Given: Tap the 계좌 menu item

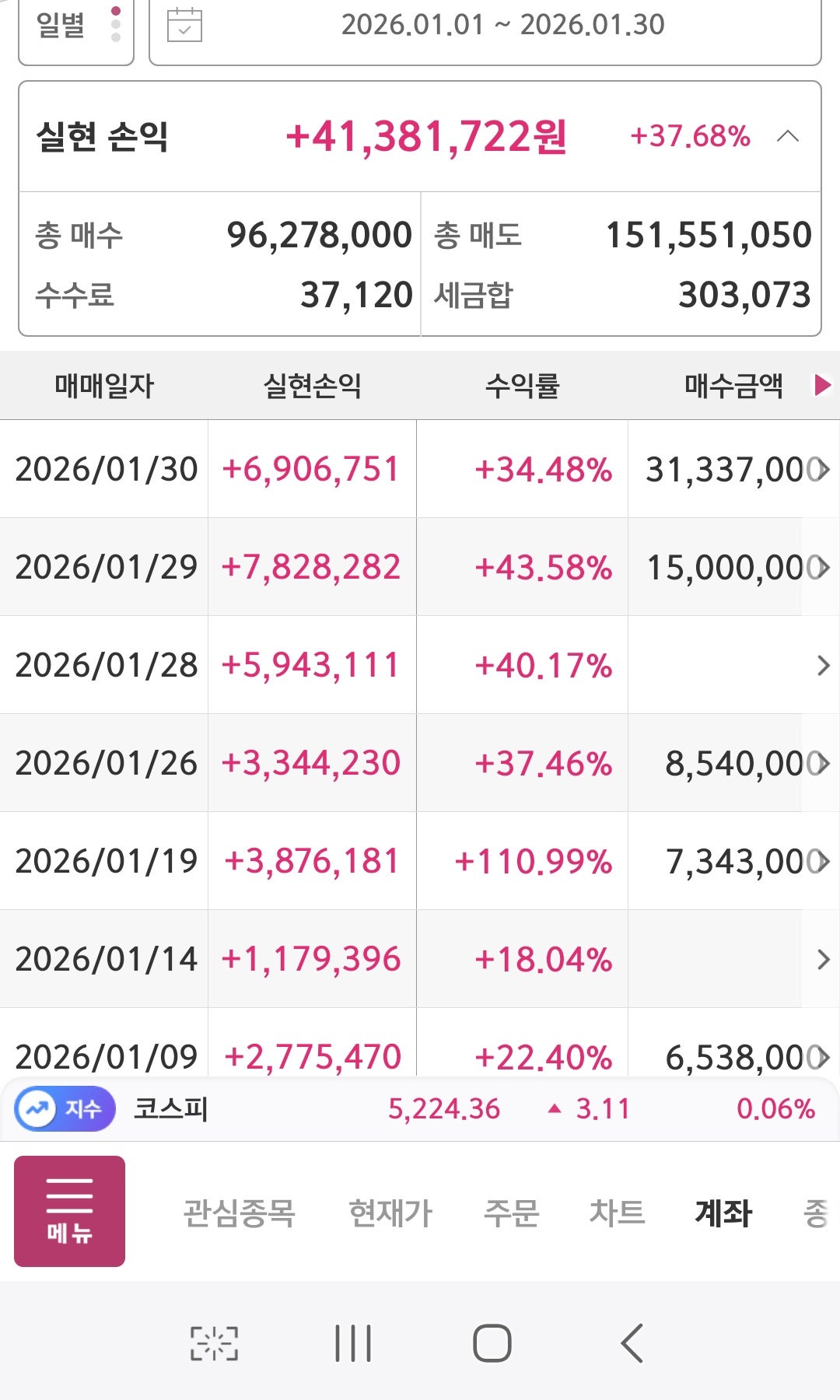Looking at the screenshot, I should coord(723,1212).
